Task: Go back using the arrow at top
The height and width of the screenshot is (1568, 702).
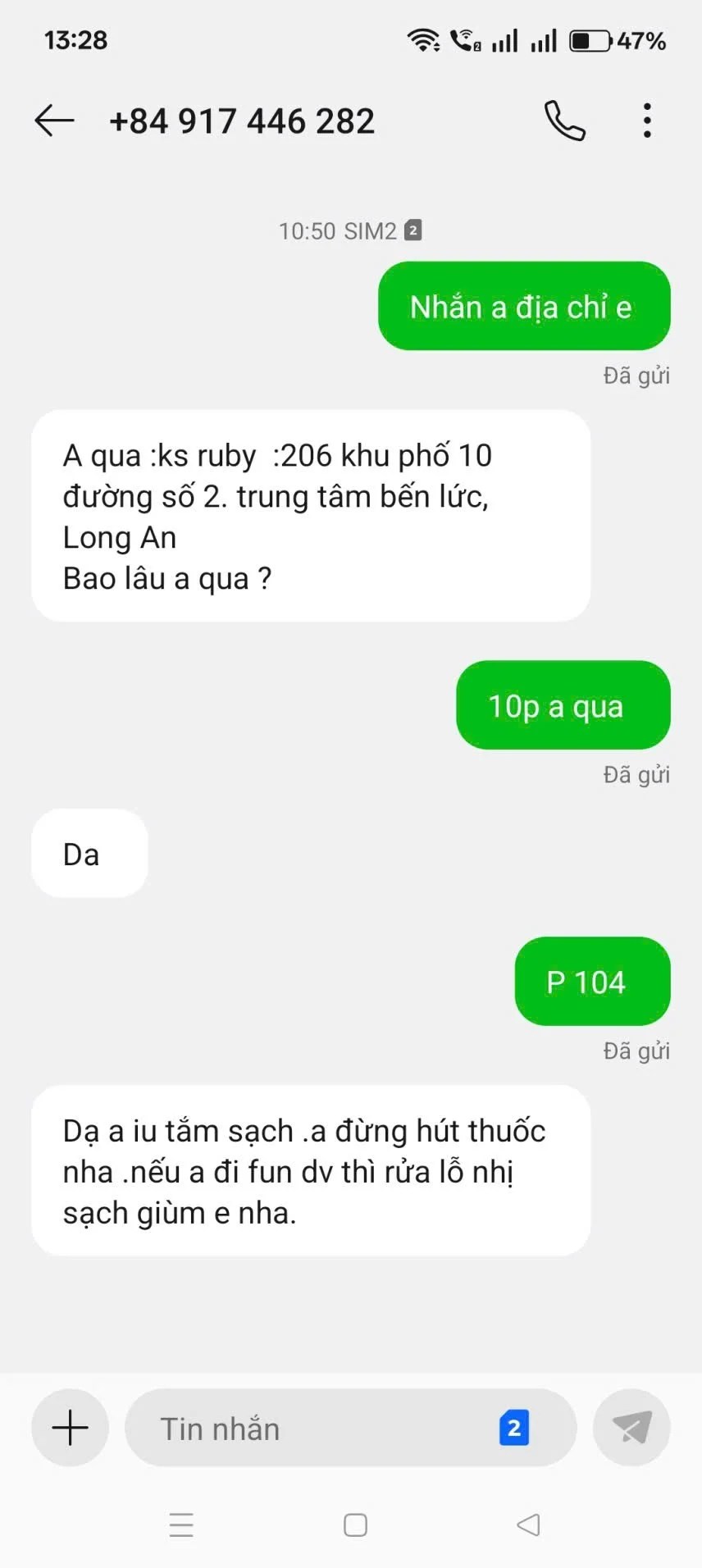Action: tap(54, 121)
